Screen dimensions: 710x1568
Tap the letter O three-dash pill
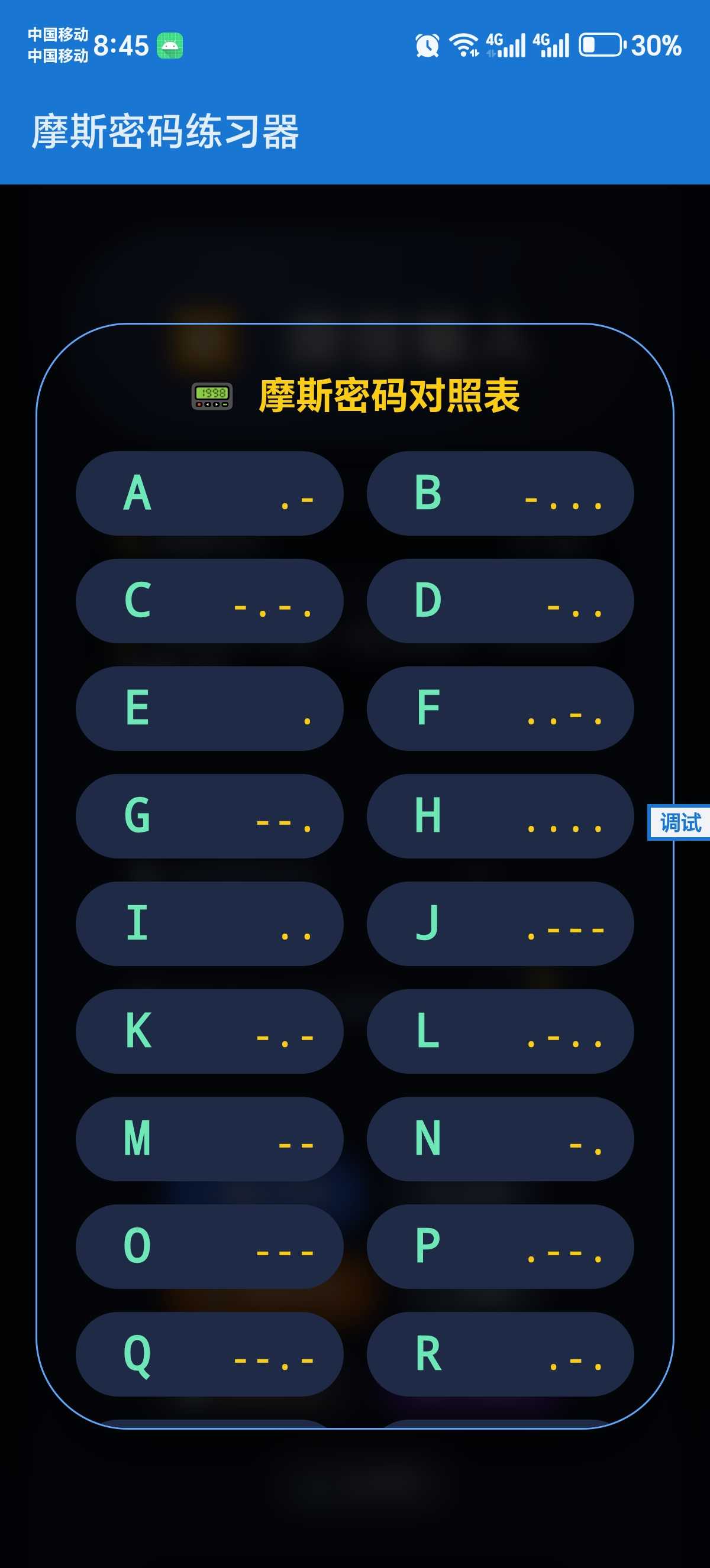[x=209, y=1246]
